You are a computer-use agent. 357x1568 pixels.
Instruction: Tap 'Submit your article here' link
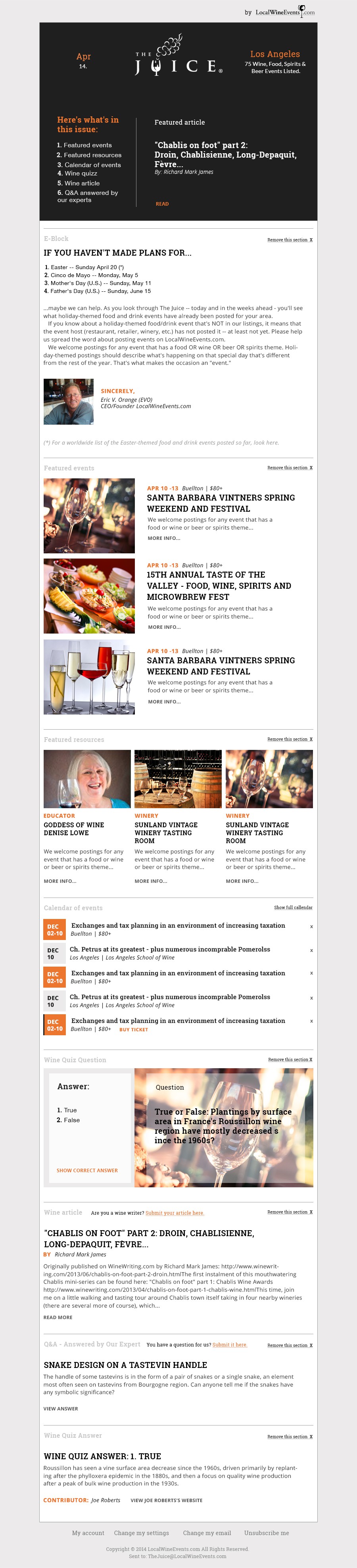coord(175,1213)
